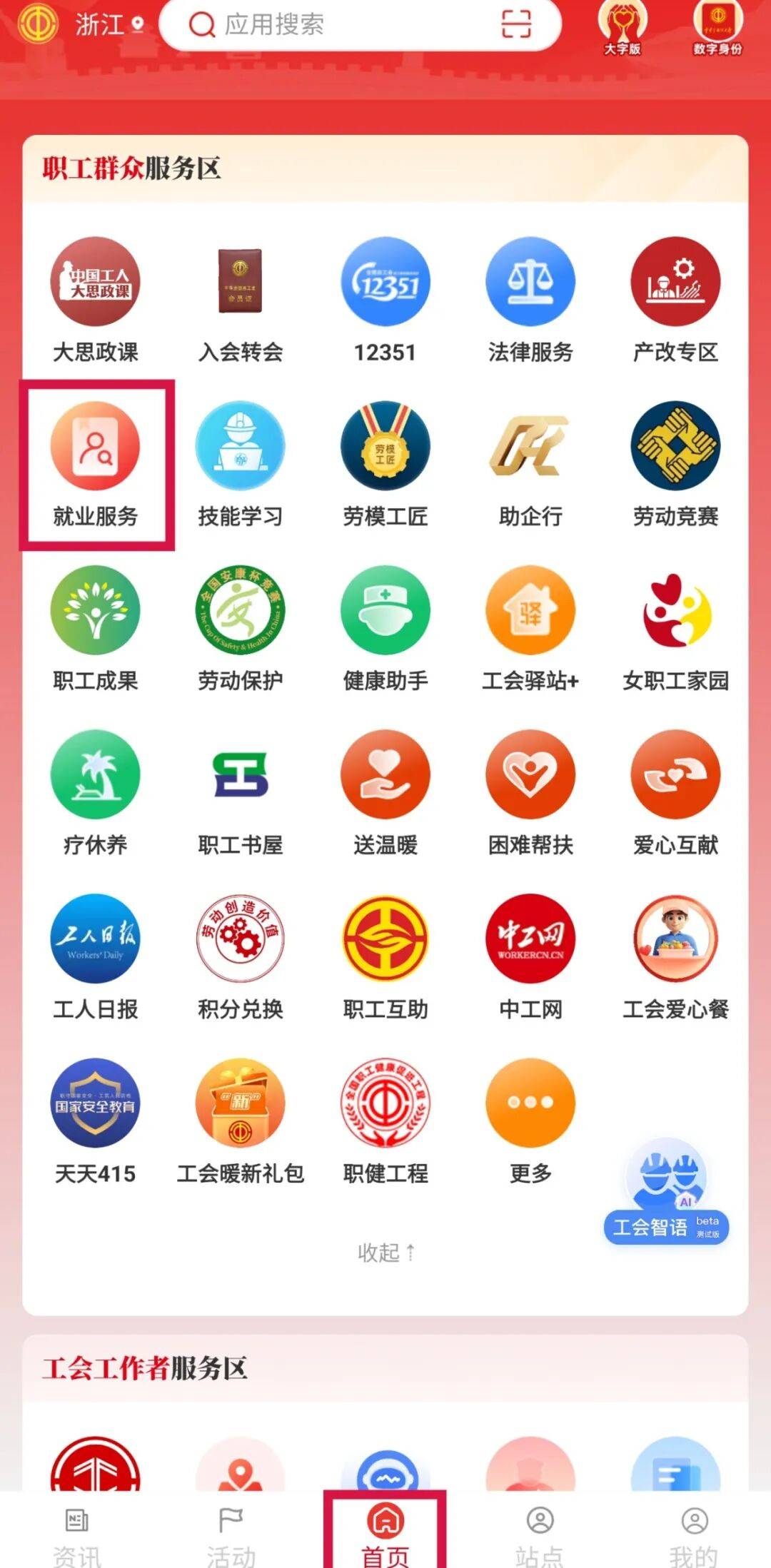This screenshot has width=771, height=1568.
Task: Open 数字身份 digital identity
Action: pyautogui.click(x=717, y=27)
